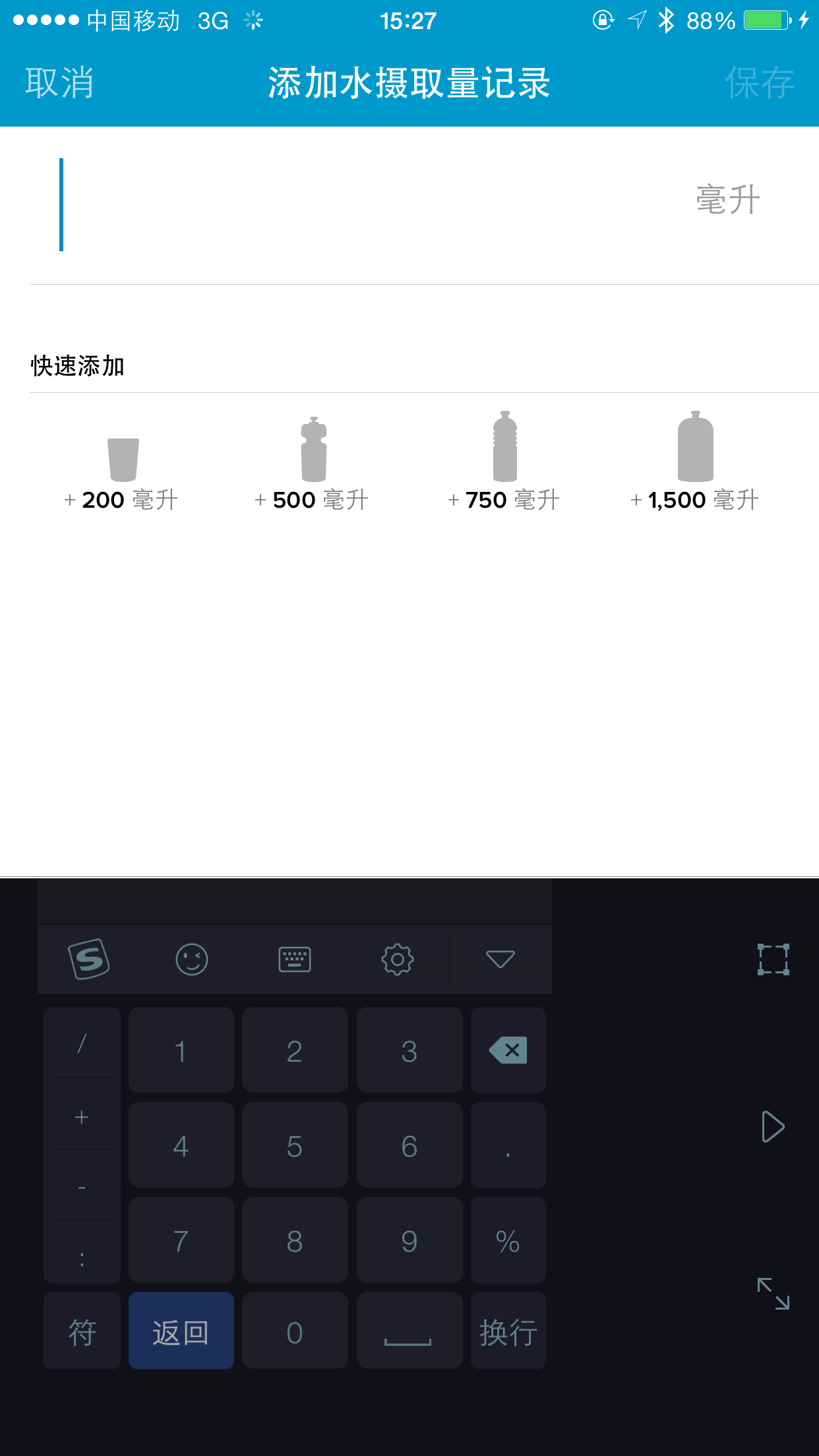This screenshot has height=1456, width=819.
Task: Open Sogou keyboard logo menu
Action: [x=89, y=959]
